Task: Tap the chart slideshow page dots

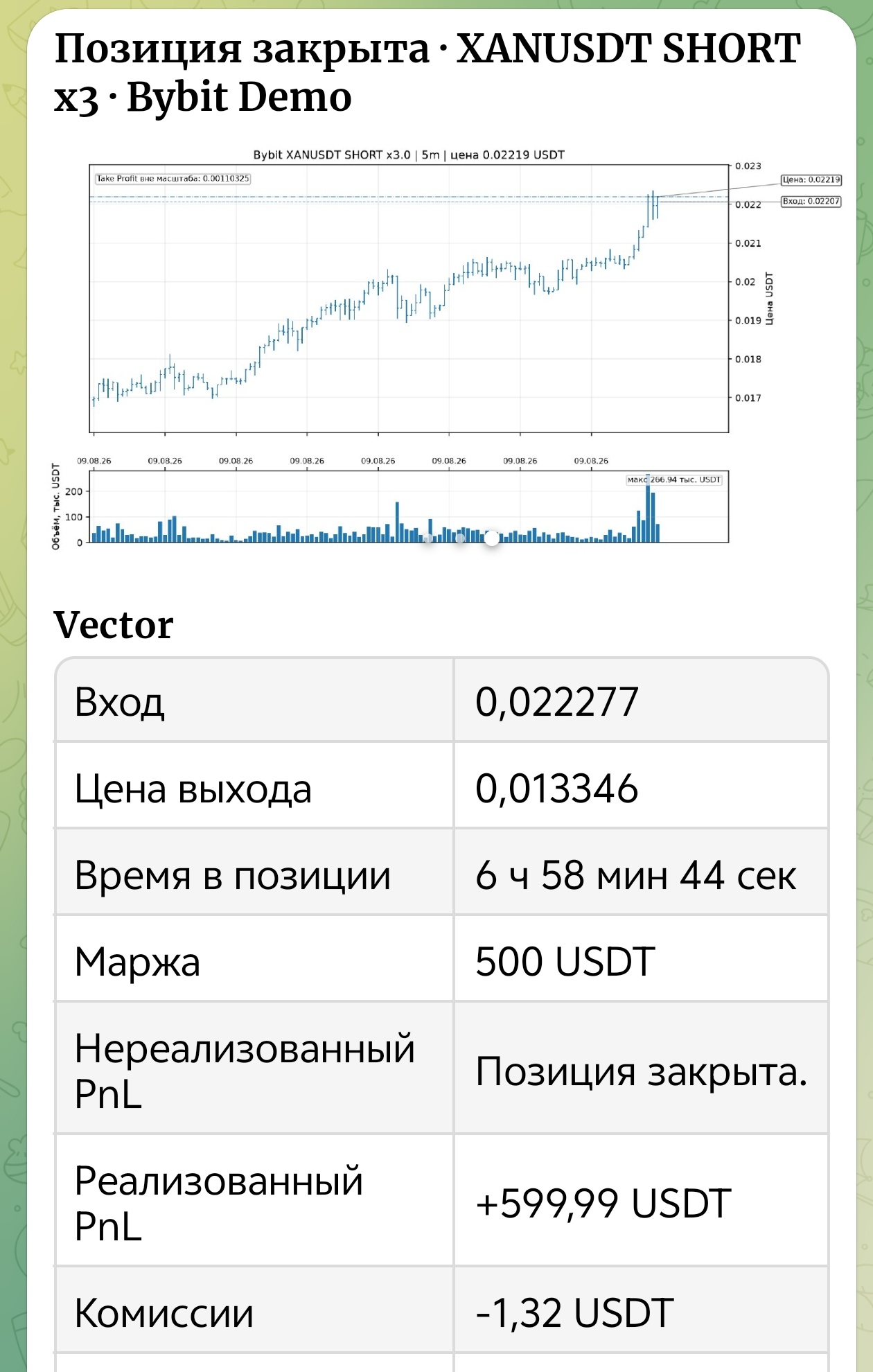Action: 460,538
